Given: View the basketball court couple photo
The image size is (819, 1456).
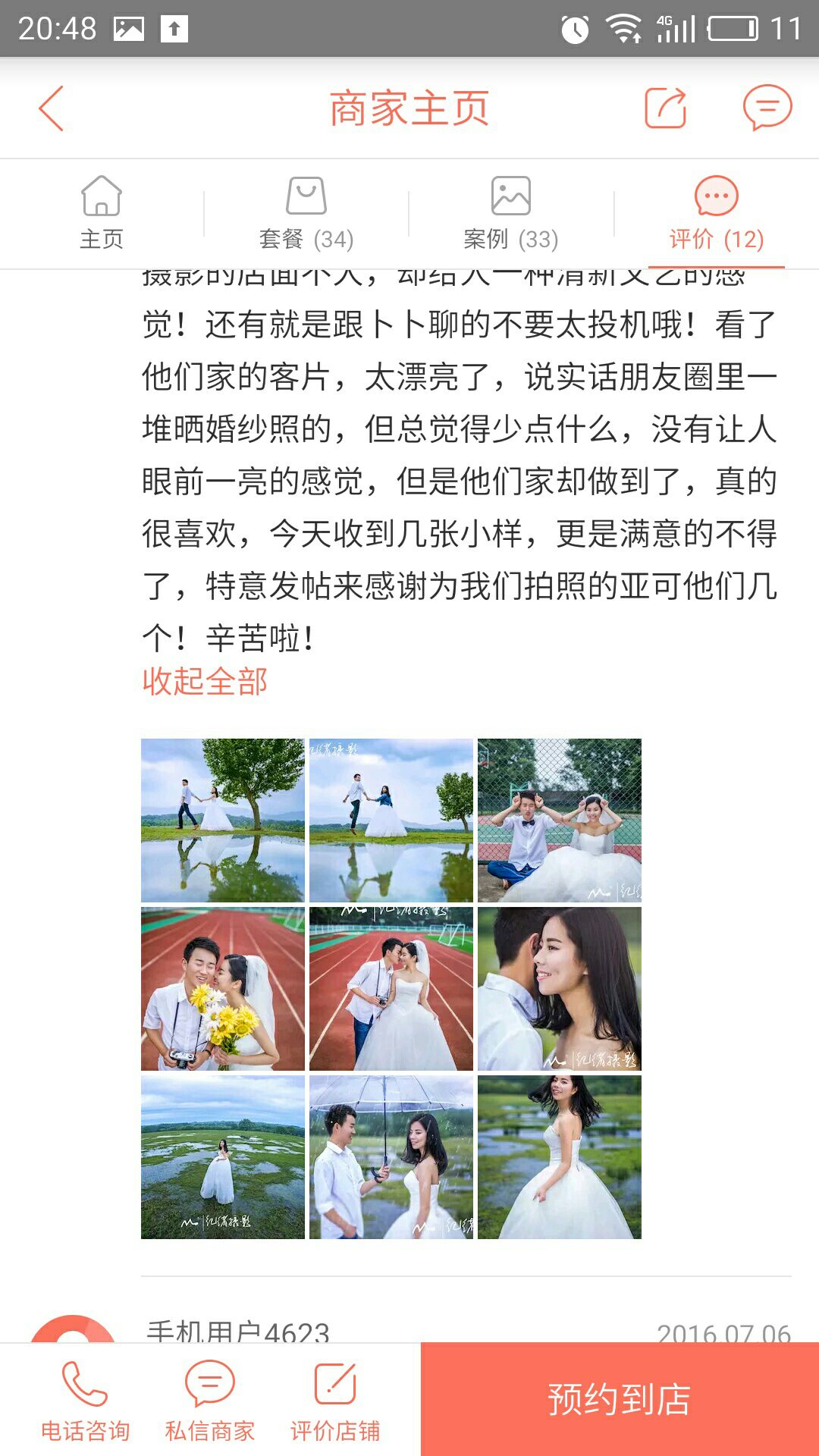Looking at the screenshot, I should click(x=560, y=821).
